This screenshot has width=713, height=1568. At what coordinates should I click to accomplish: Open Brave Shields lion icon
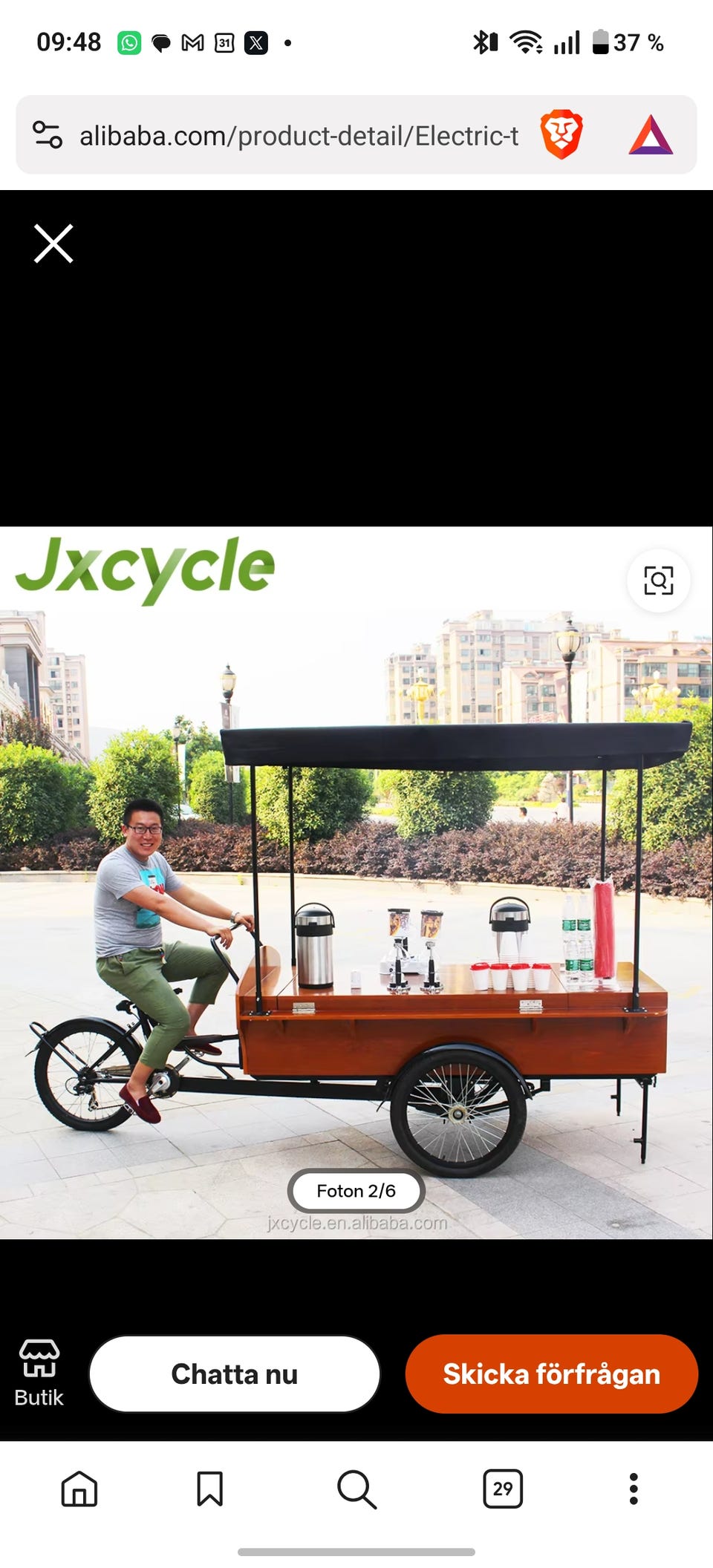click(561, 134)
